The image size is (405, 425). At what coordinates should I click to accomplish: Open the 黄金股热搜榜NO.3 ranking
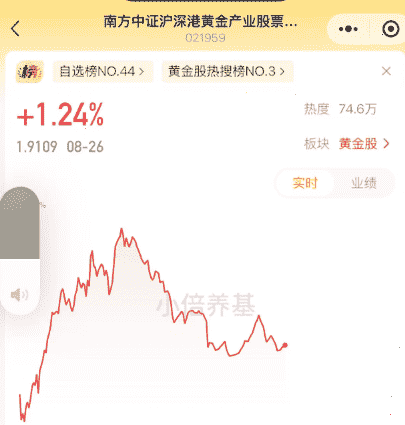[227, 71]
